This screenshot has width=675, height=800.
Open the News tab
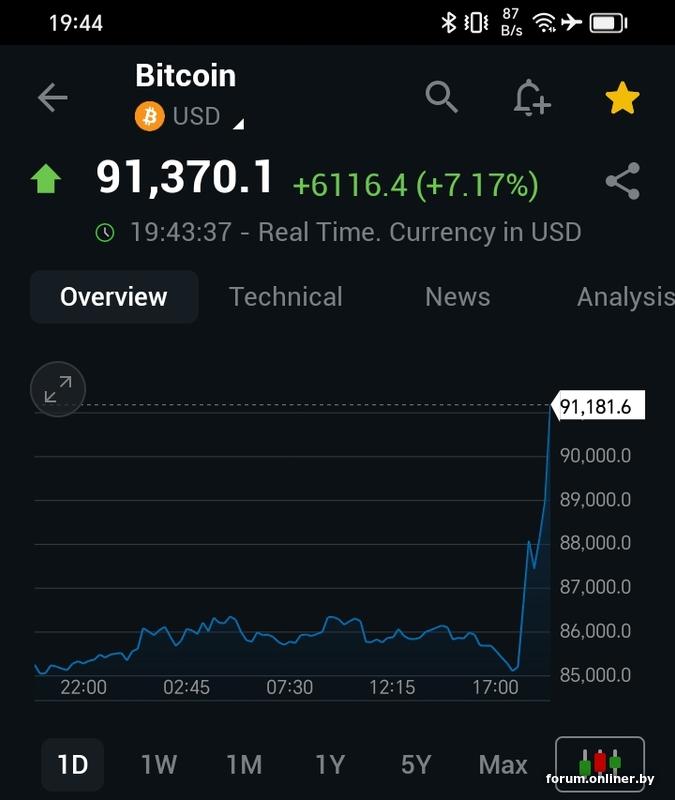[457, 297]
